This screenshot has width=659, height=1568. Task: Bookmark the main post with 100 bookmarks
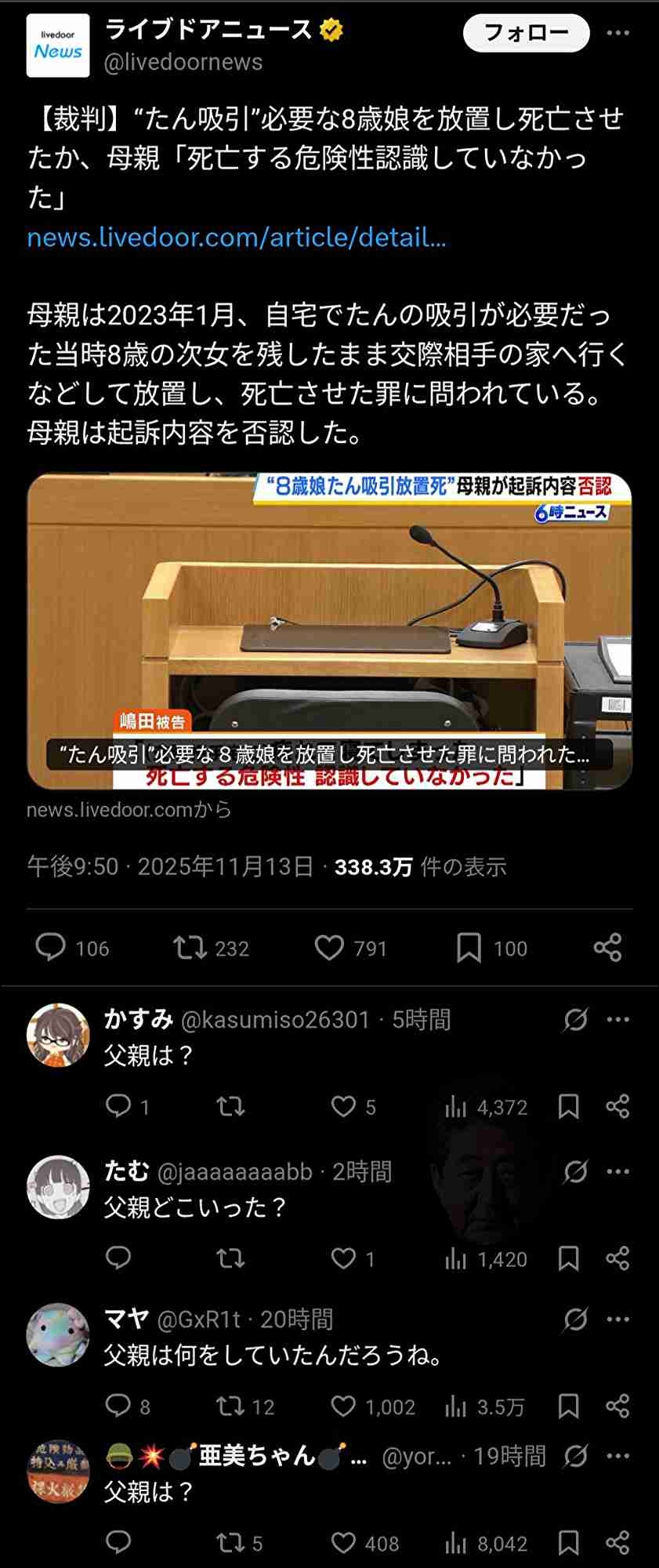(469, 948)
